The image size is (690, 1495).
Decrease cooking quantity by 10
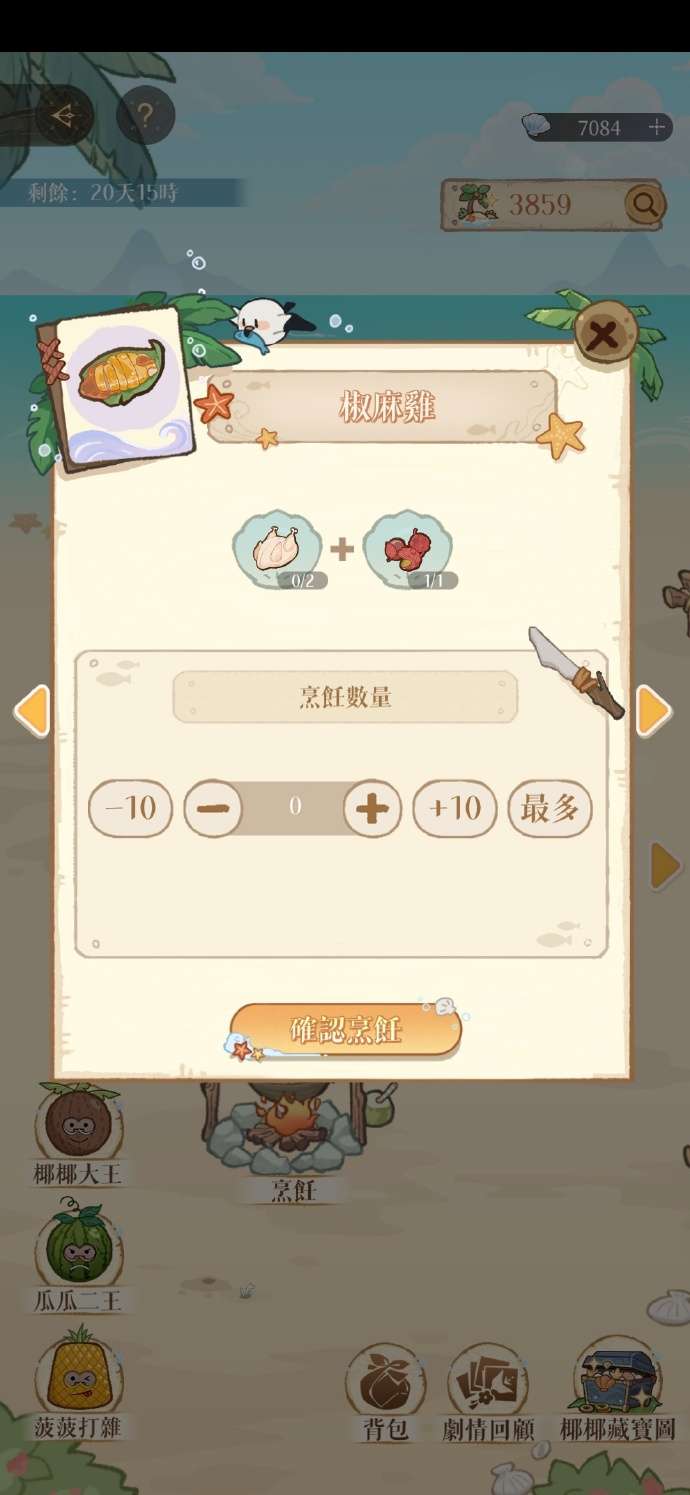[130, 808]
